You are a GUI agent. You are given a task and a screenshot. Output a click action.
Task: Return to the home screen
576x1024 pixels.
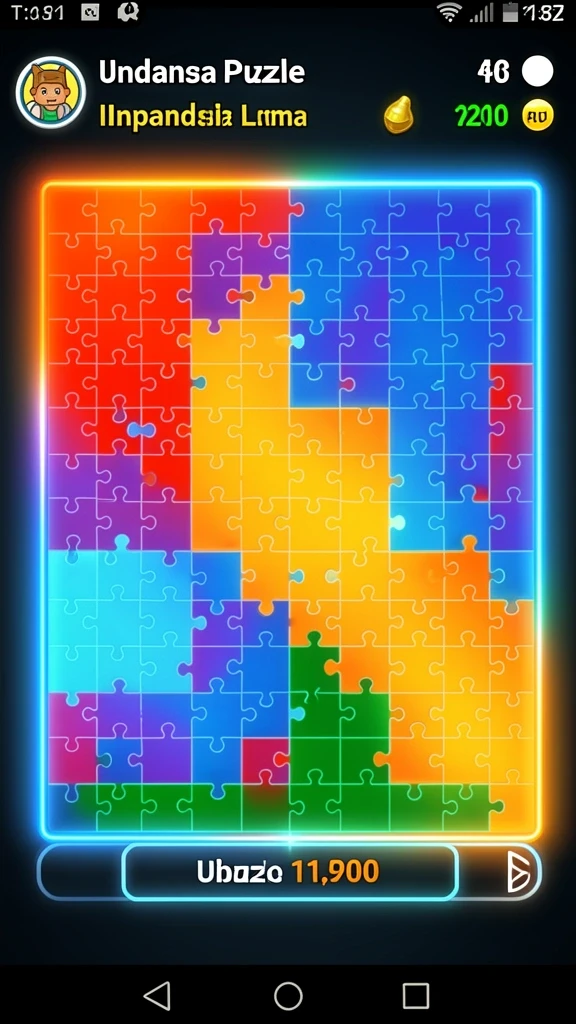[x=288, y=996]
